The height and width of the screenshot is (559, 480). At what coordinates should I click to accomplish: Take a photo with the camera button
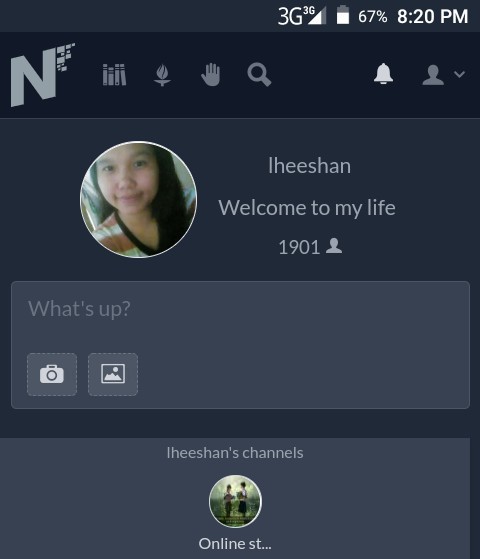tap(52, 374)
